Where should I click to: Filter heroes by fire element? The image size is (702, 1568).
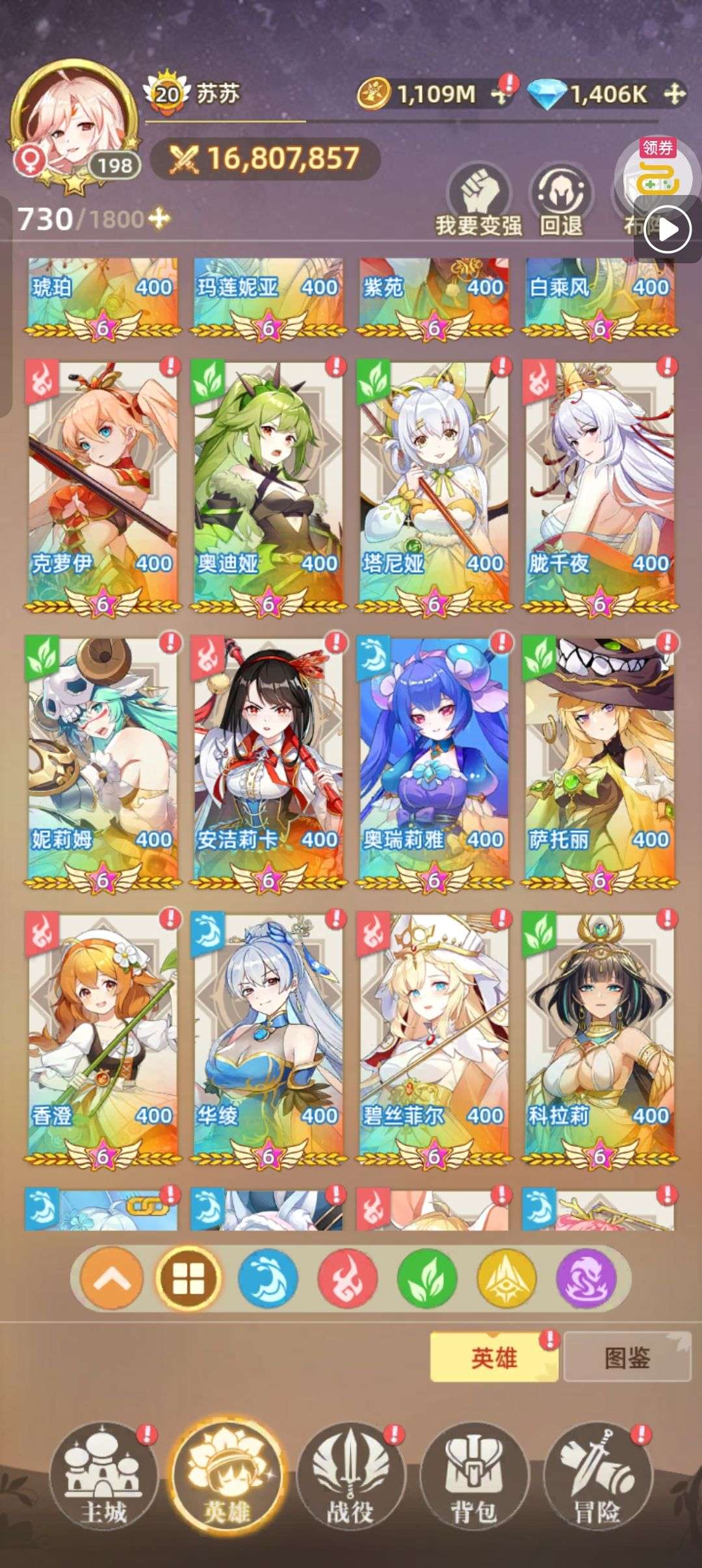pos(348,1277)
